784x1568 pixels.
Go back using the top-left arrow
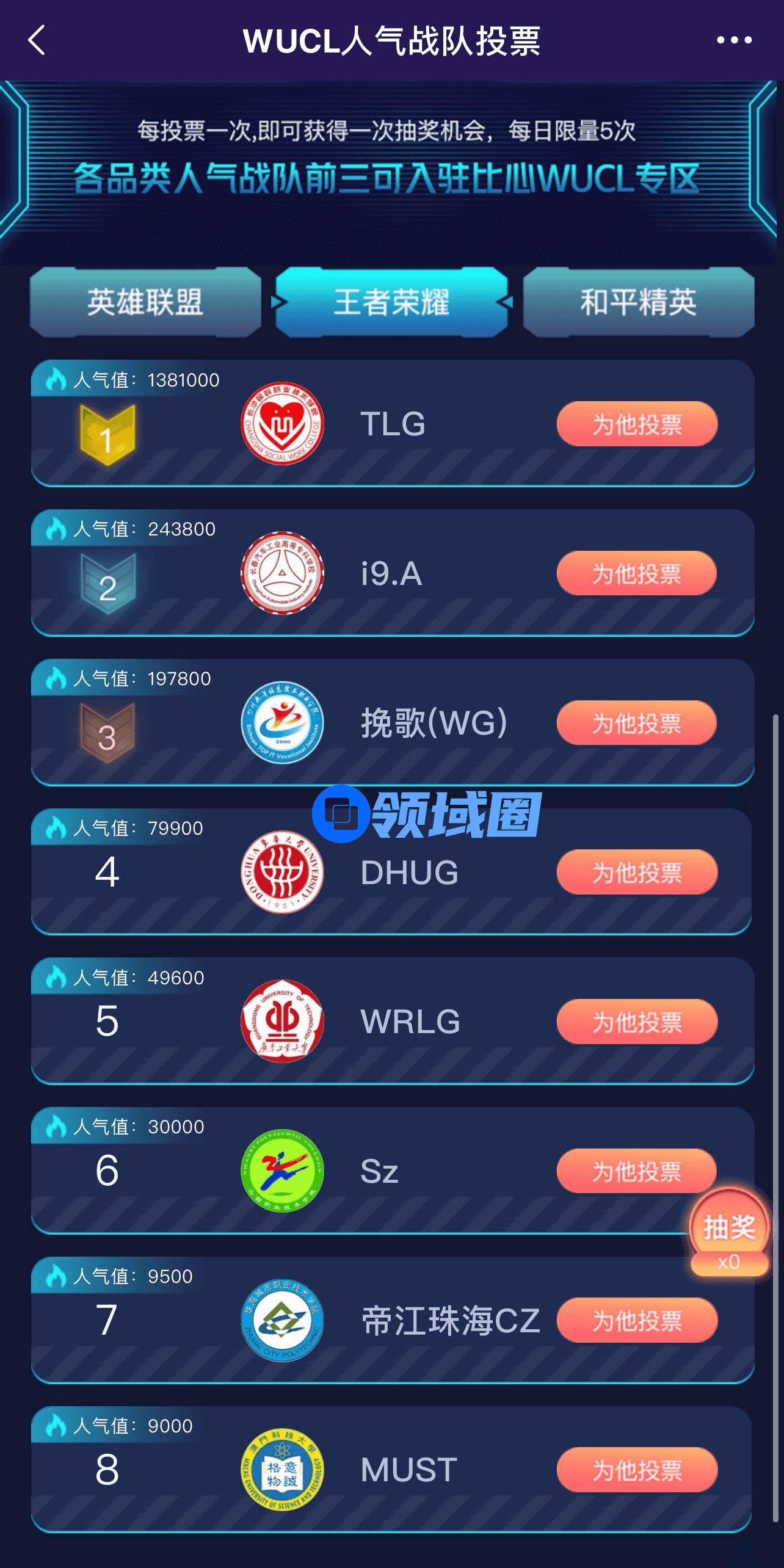click(x=37, y=40)
